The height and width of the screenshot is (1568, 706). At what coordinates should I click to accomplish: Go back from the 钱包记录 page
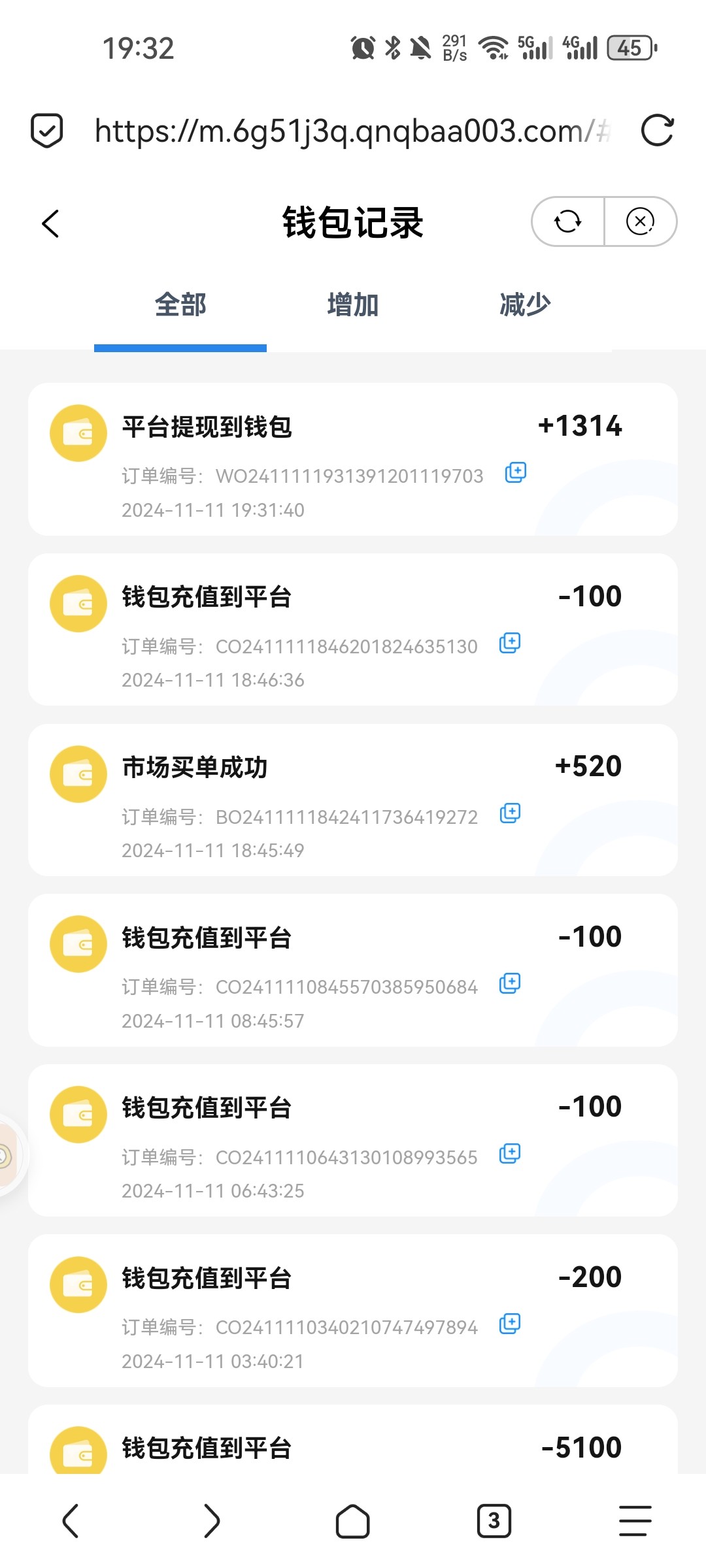coord(51,223)
